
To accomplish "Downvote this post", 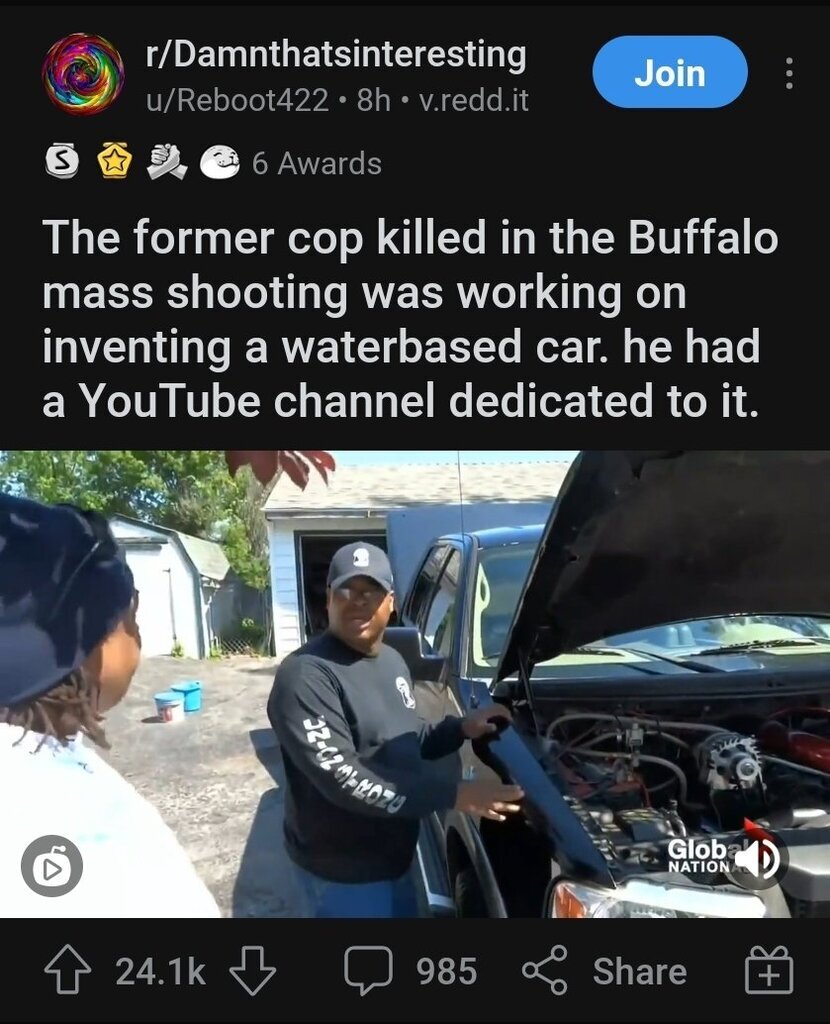I will coord(252,971).
